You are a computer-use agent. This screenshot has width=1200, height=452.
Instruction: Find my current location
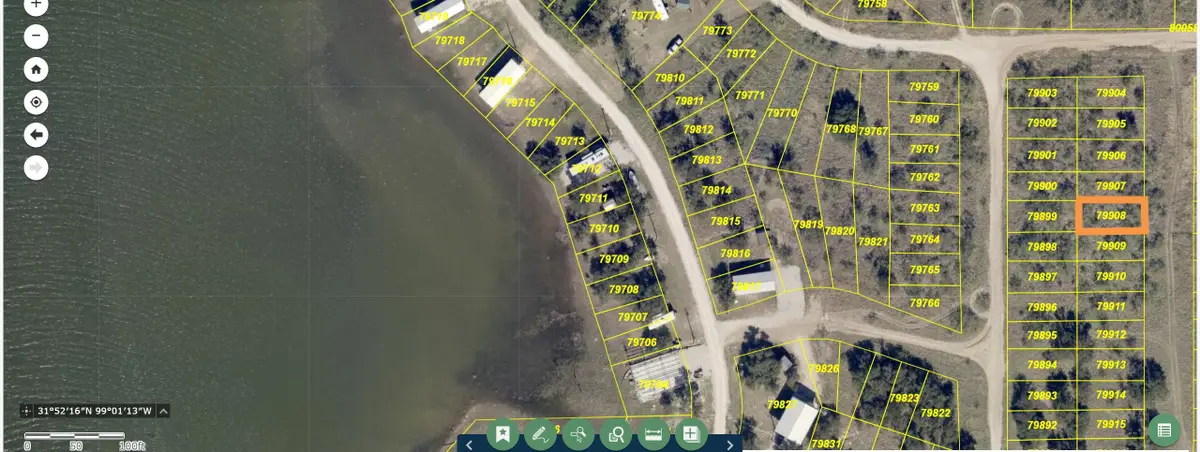tap(37, 102)
